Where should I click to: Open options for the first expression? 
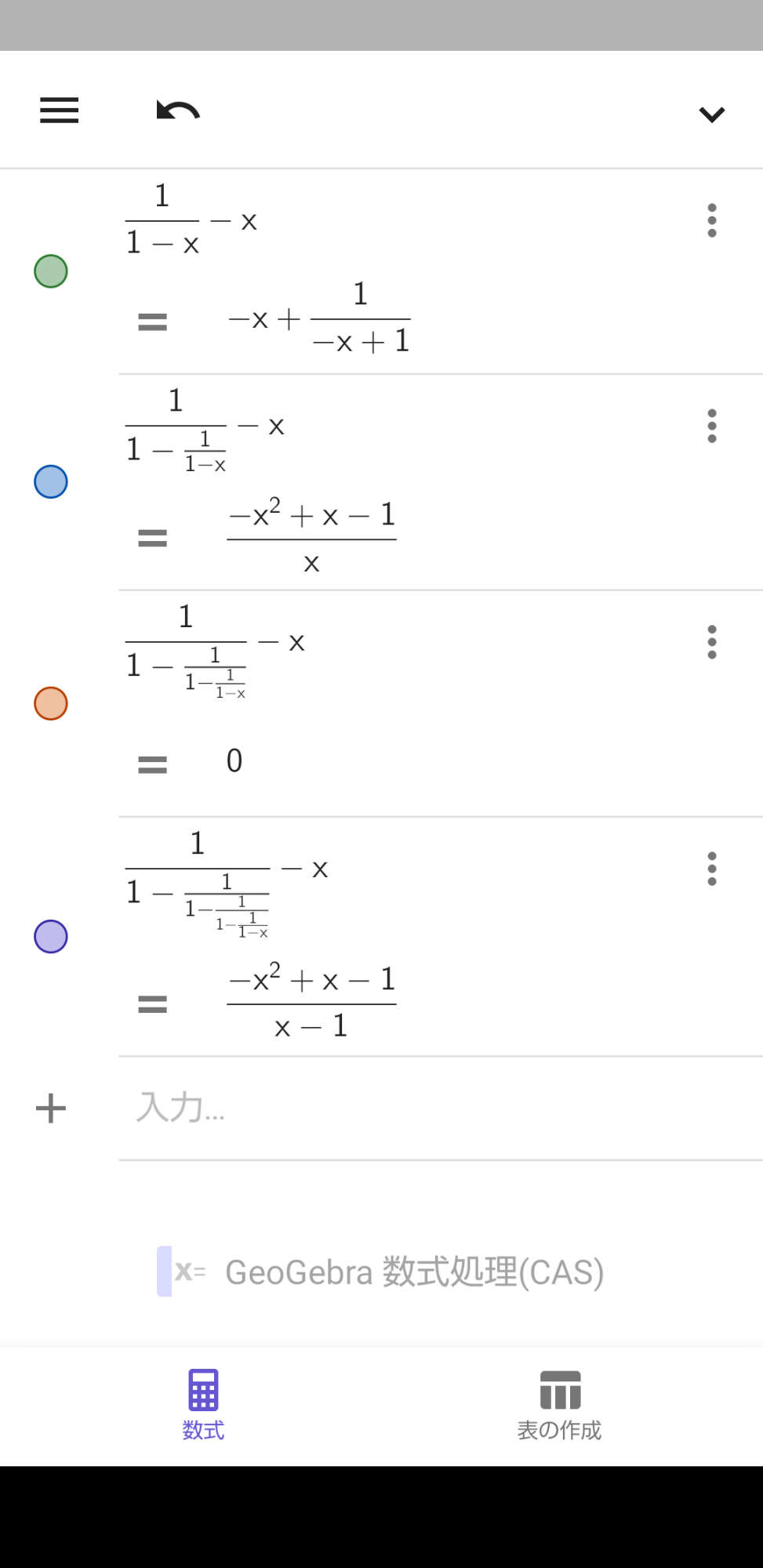(x=712, y=220)
